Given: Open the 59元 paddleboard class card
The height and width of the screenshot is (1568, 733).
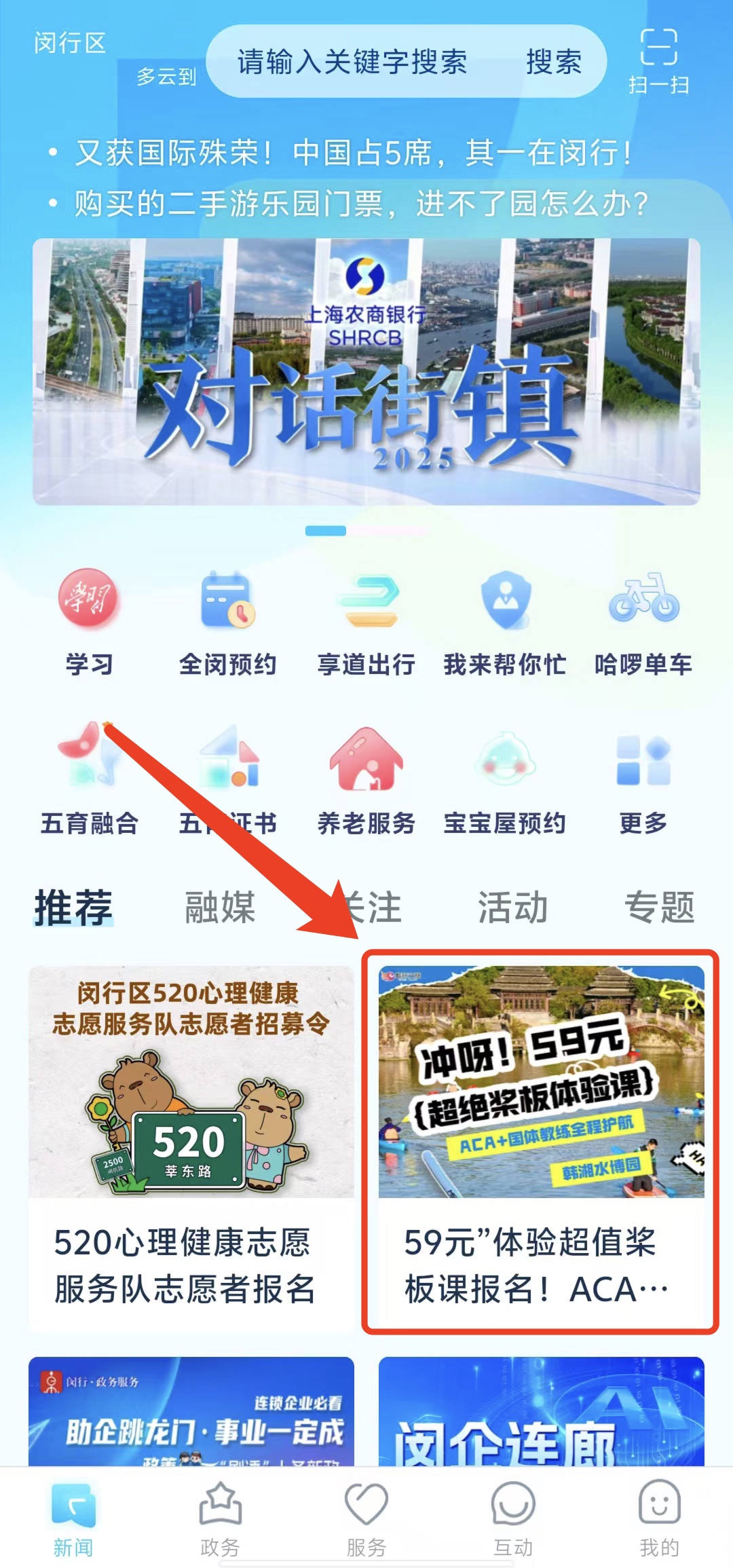Looking at the screenshot, I should click(x=541, y=1140).
